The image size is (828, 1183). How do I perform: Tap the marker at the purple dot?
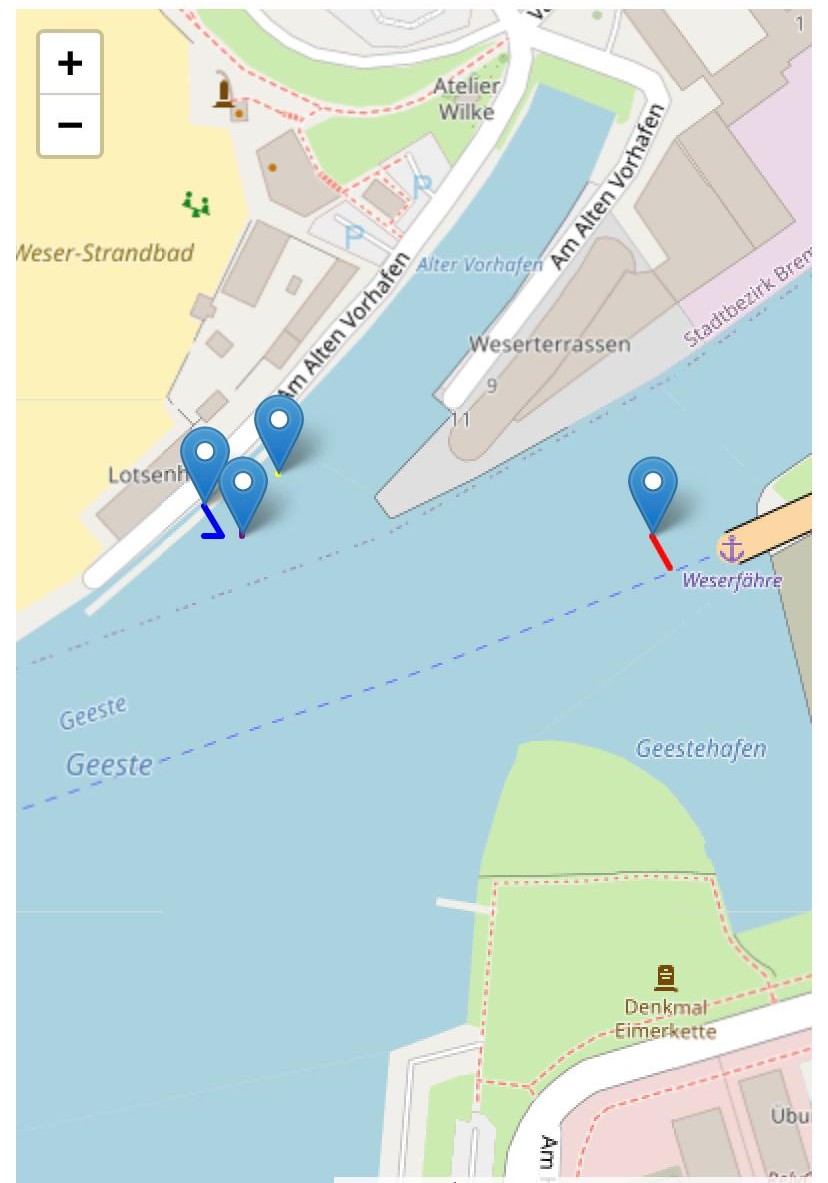click(242, 494)
